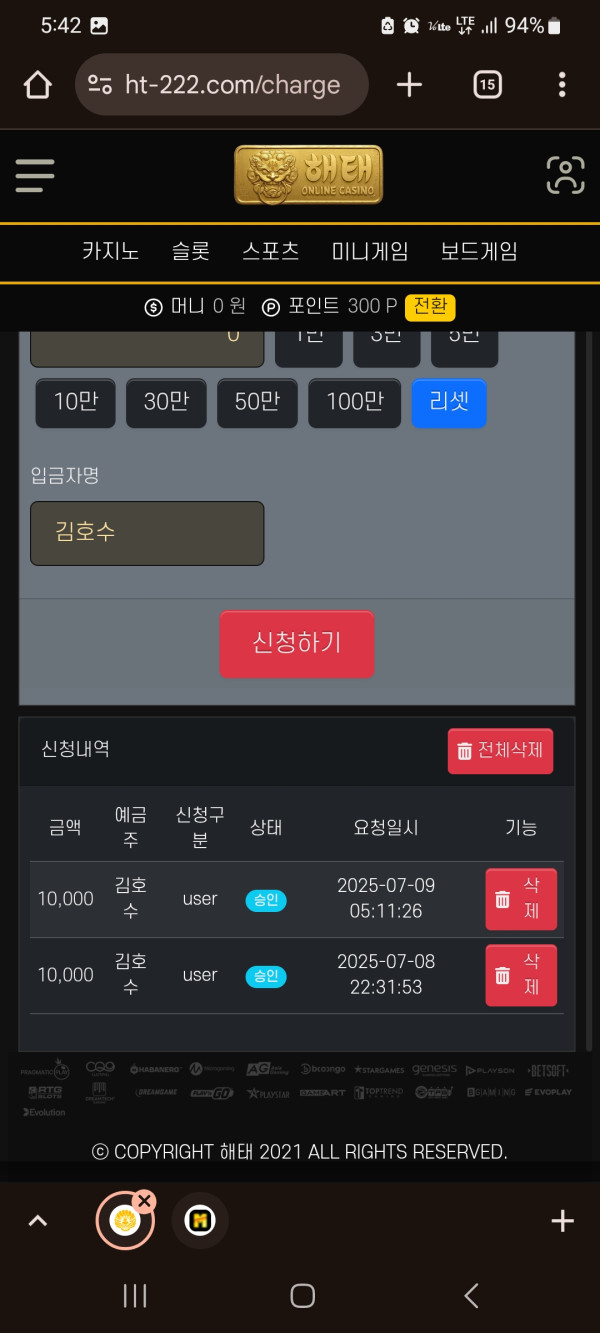Delete the 2025-07-09 request entry
Image resolution: width=600 pixels, height=1333 pixels.
[x=521, y=899]
